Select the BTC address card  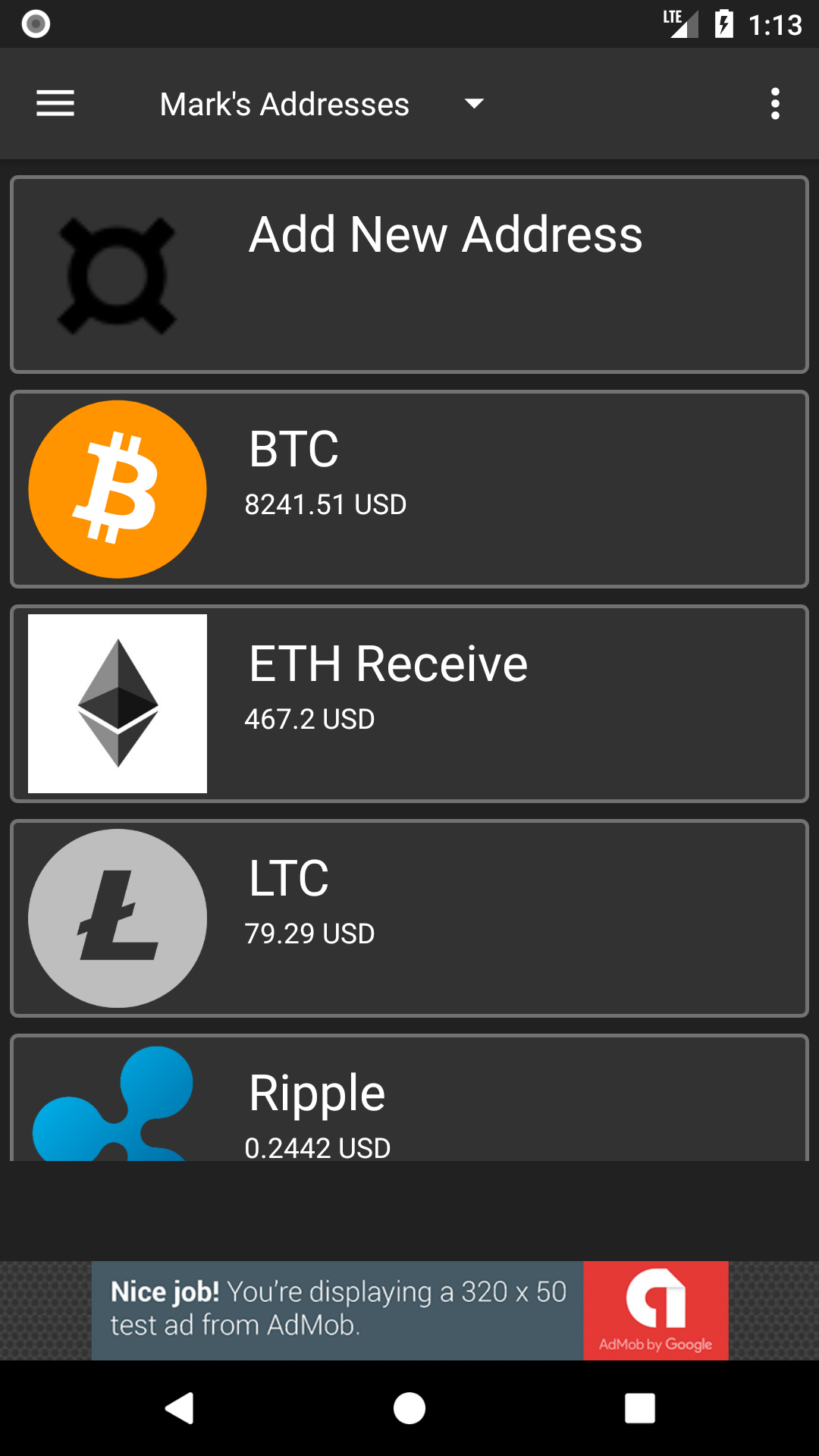pos(409,489)
